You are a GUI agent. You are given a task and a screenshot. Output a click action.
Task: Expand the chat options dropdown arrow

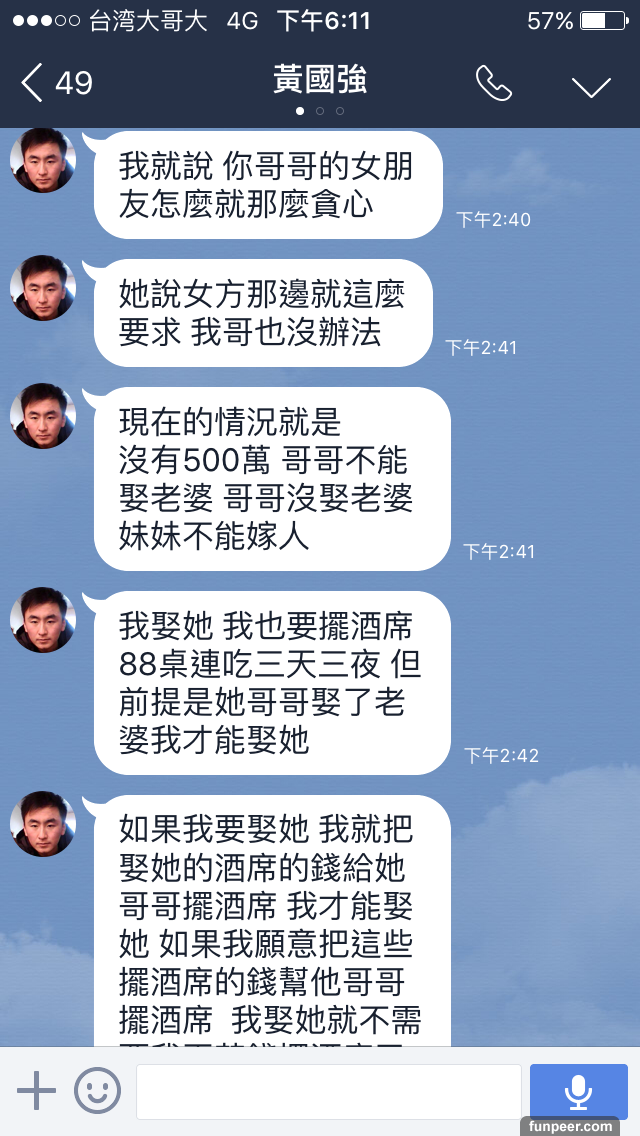point(591,86)
